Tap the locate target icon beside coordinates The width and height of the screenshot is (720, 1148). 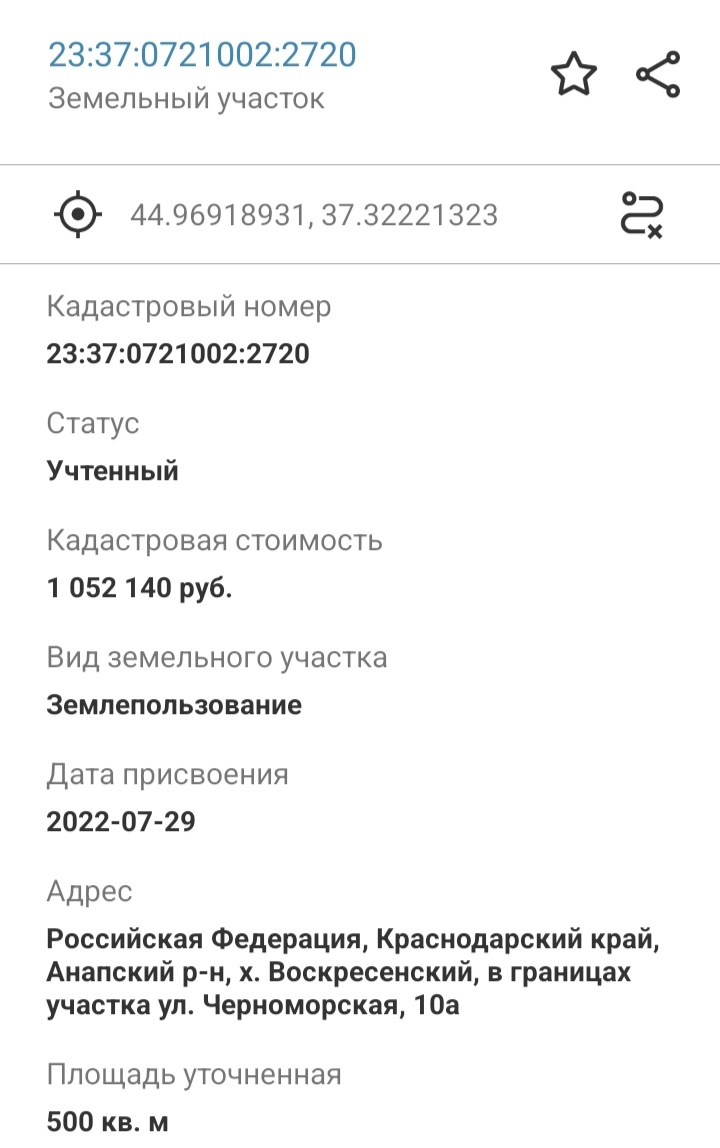pos(78,214)
